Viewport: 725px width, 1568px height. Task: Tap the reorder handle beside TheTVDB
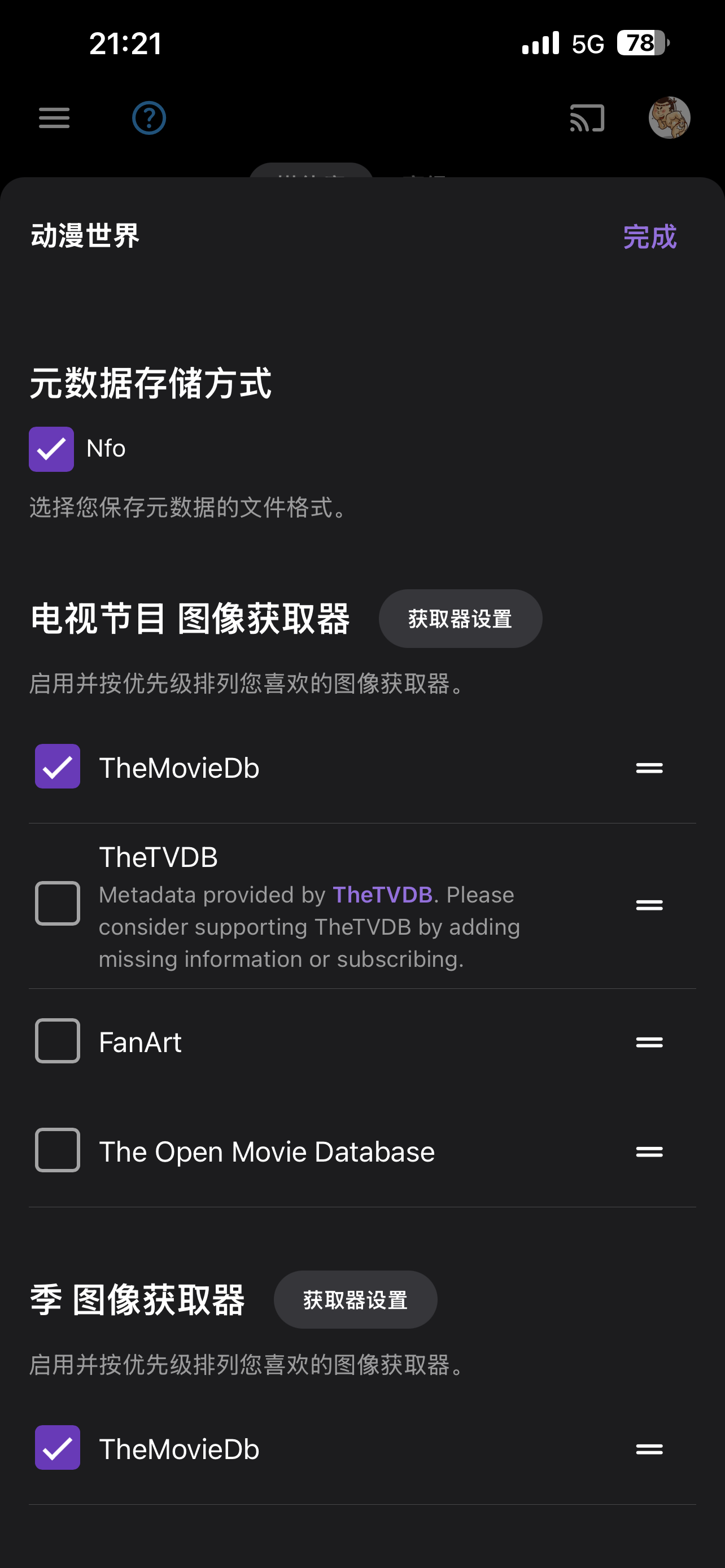click(649, 905)
